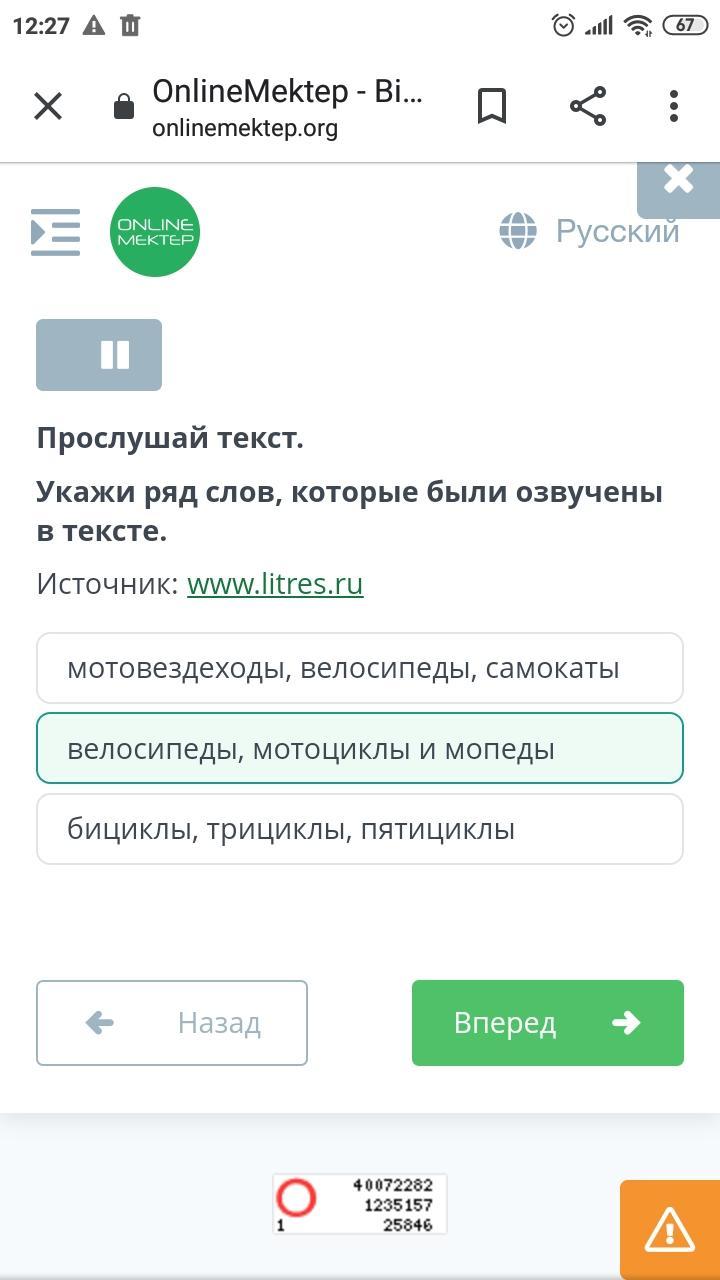
Task: Continue with the Вперед button
Action: (548, 1023)
